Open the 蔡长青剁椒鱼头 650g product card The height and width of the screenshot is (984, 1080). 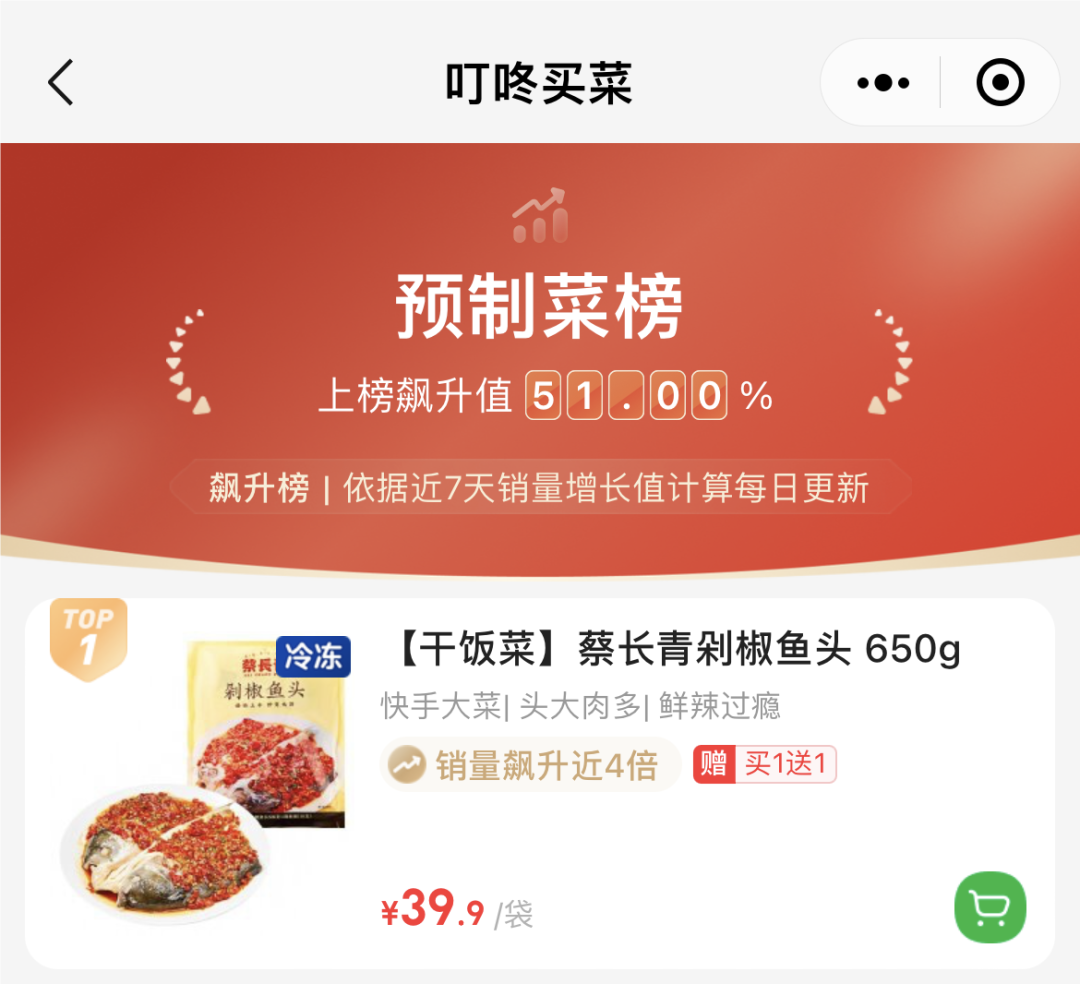672,651
